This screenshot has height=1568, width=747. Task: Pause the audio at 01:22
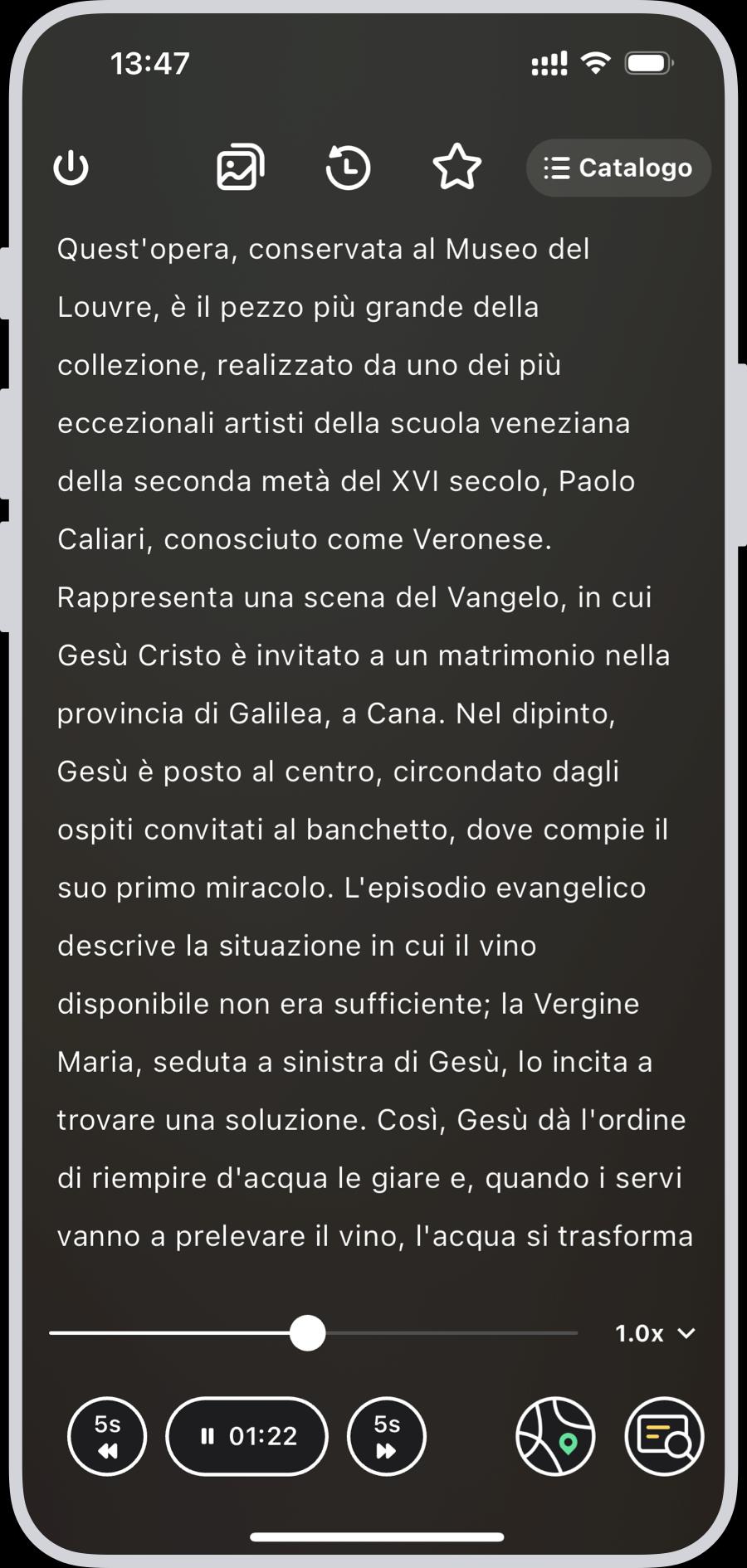tap(247, 1436)
